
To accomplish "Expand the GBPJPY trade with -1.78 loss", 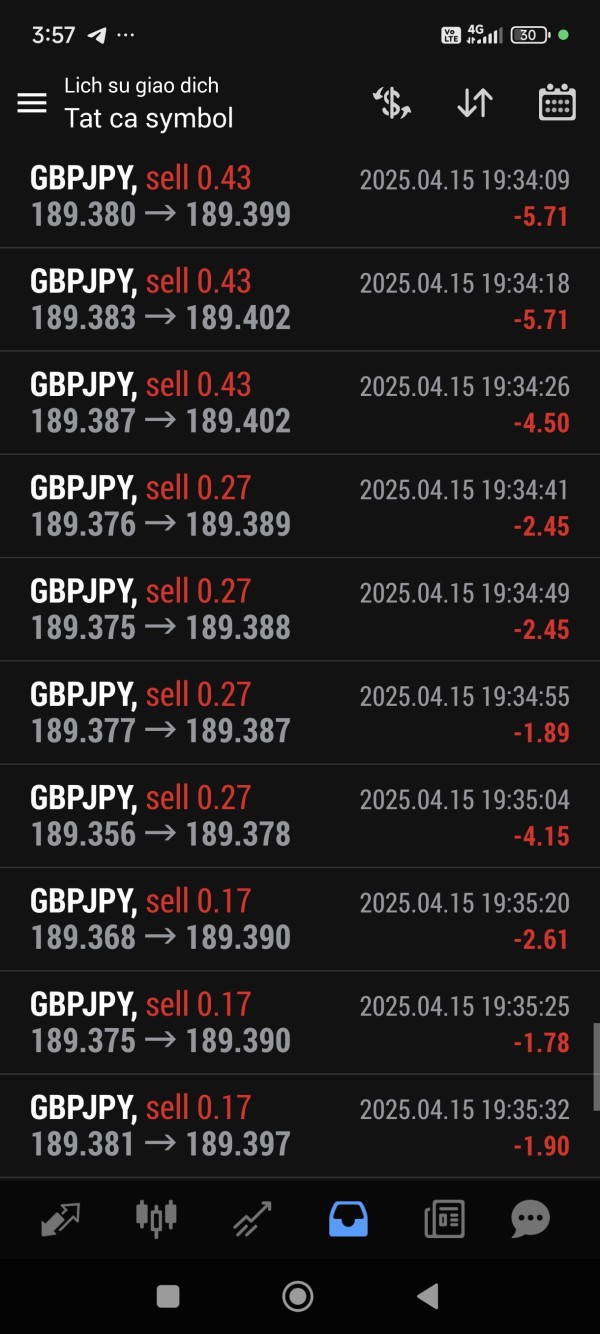I will click(300, 1022).
